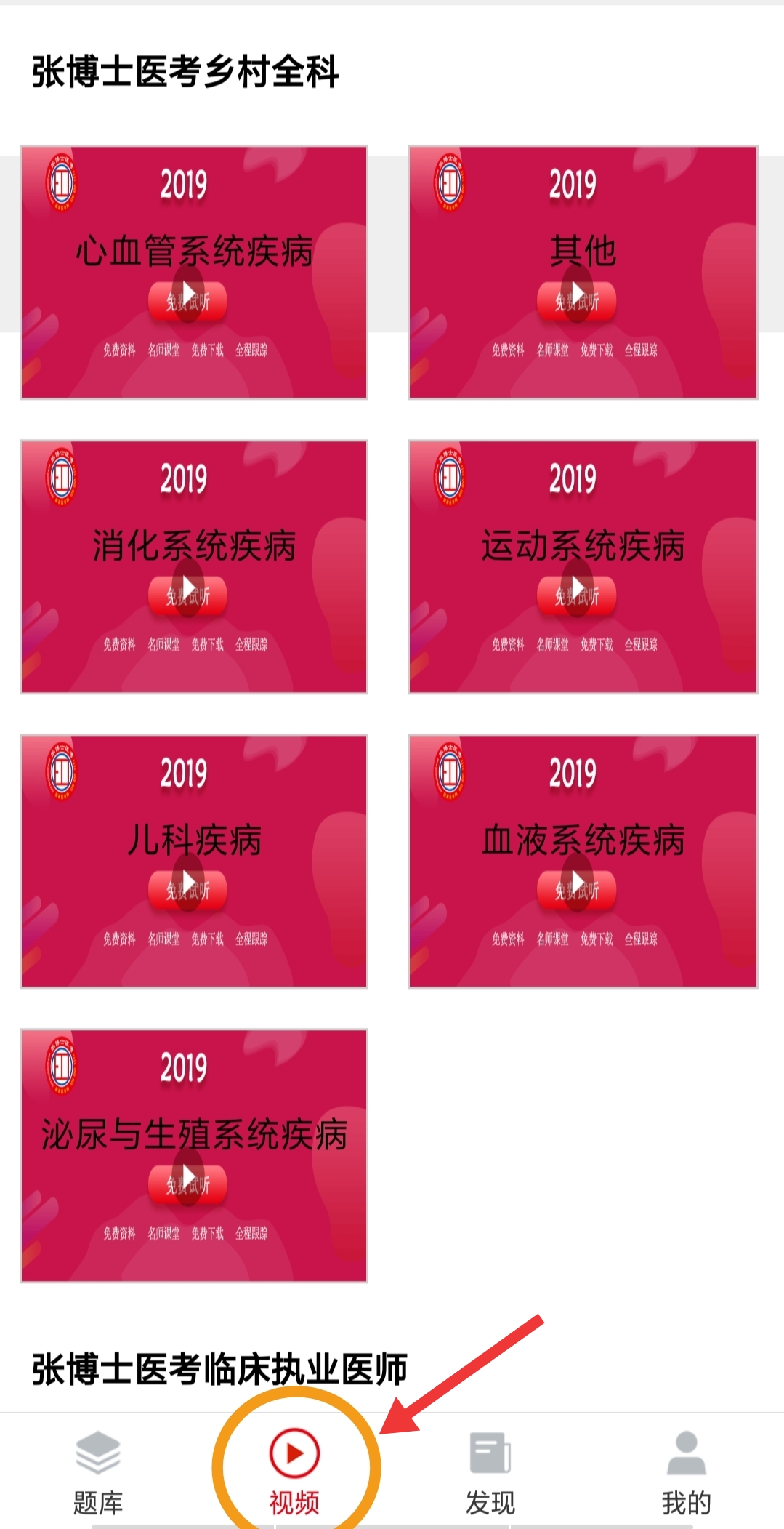
Task: Open the 儿科疾病 video course
Action: point(194,862)
